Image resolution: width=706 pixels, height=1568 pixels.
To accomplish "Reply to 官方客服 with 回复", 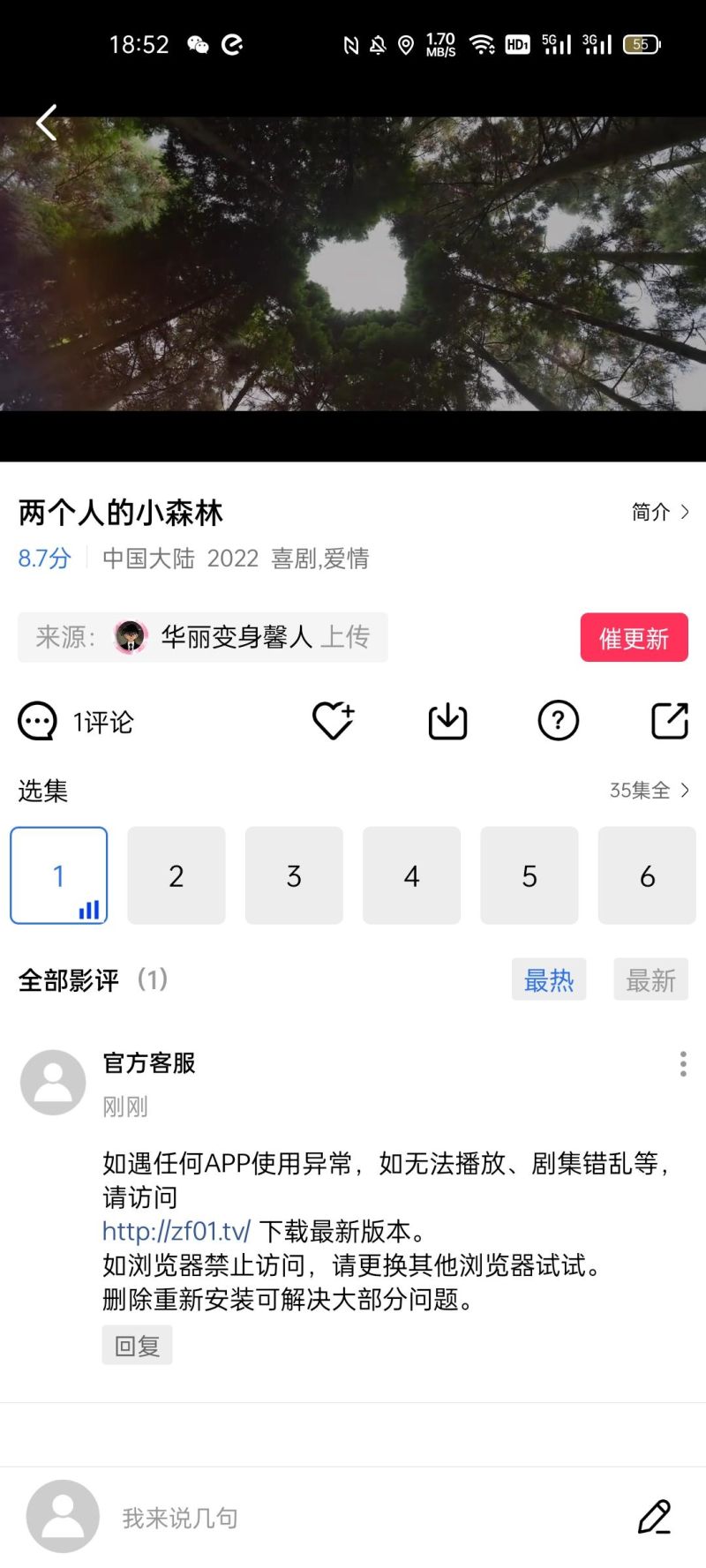I will (137, 1345).
